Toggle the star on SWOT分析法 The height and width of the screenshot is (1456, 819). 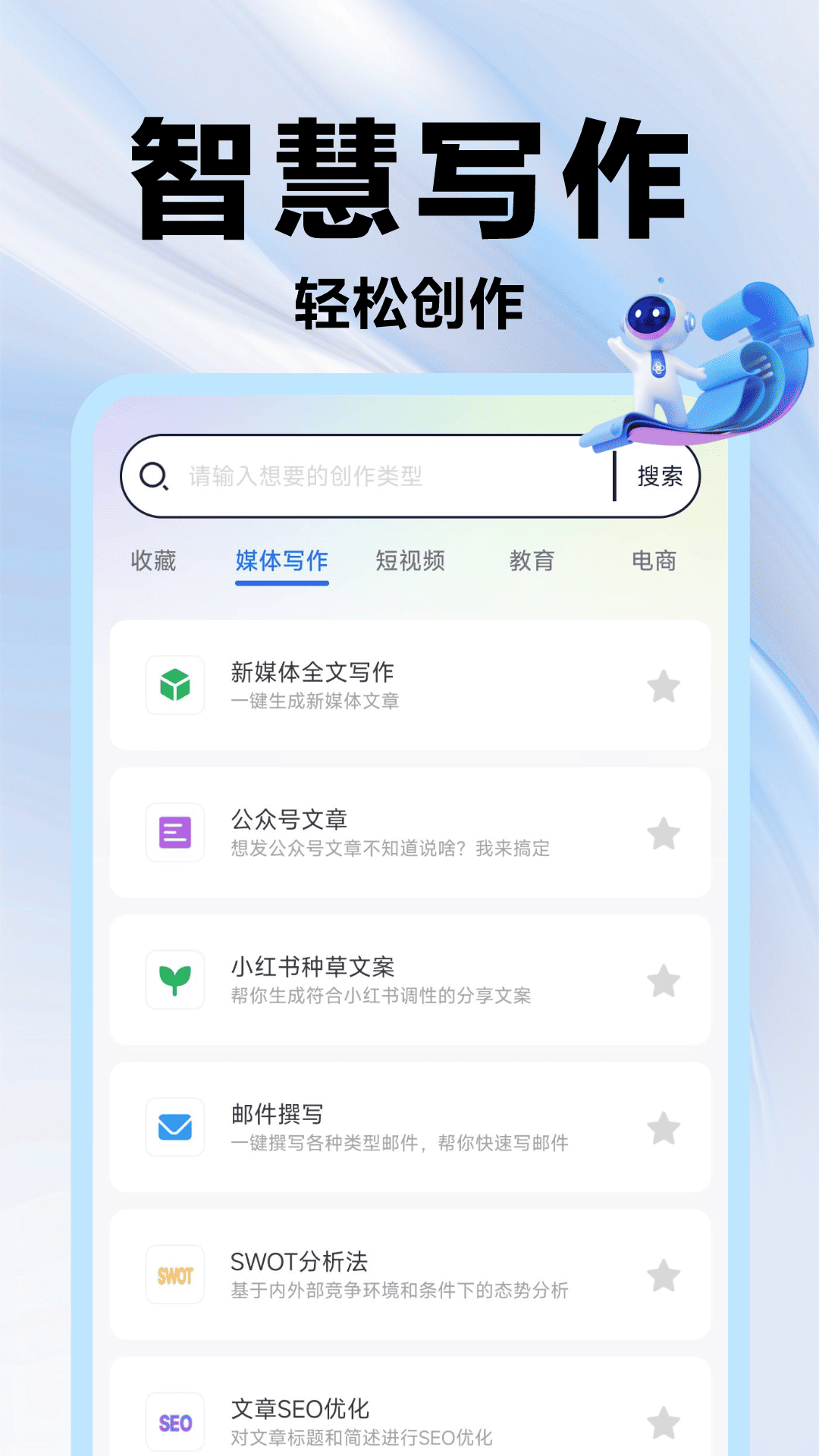pyautogui.click(x=665, y=1276)
